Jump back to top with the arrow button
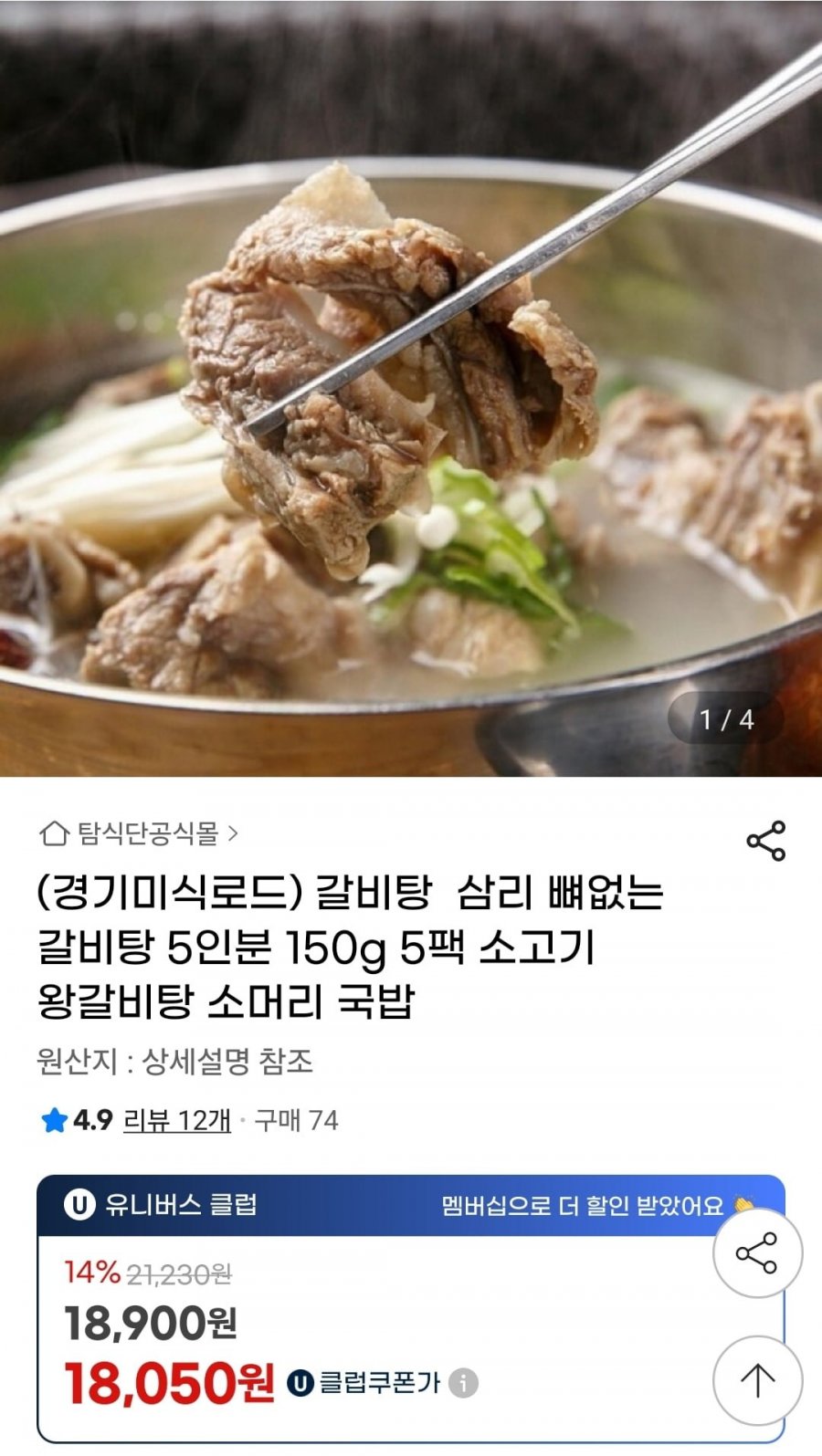Image resolution: width=822 pixels, height=1456 pixels. click(x=757, y=1381)
